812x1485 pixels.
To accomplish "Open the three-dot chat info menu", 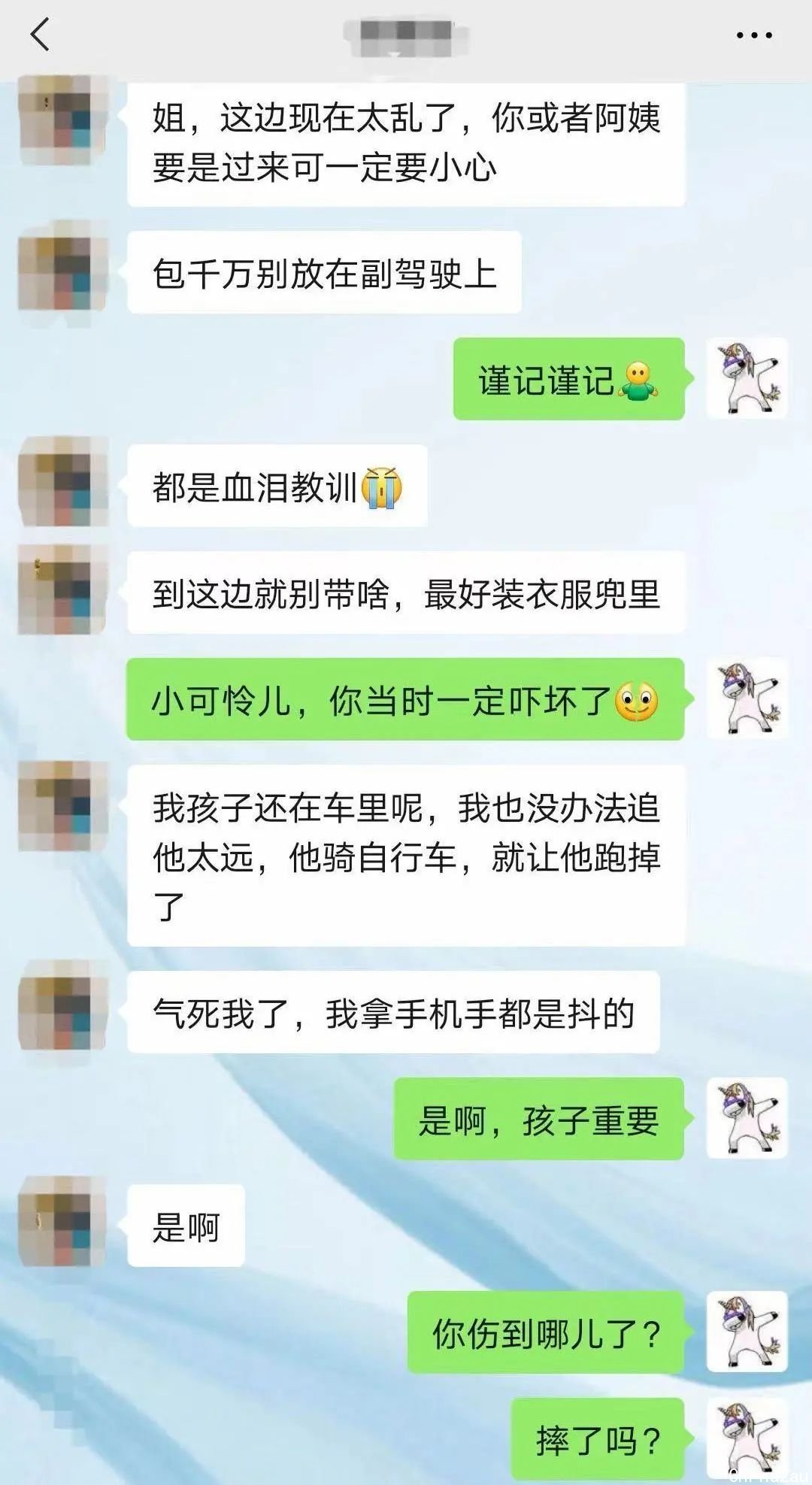I will [753, 35].
